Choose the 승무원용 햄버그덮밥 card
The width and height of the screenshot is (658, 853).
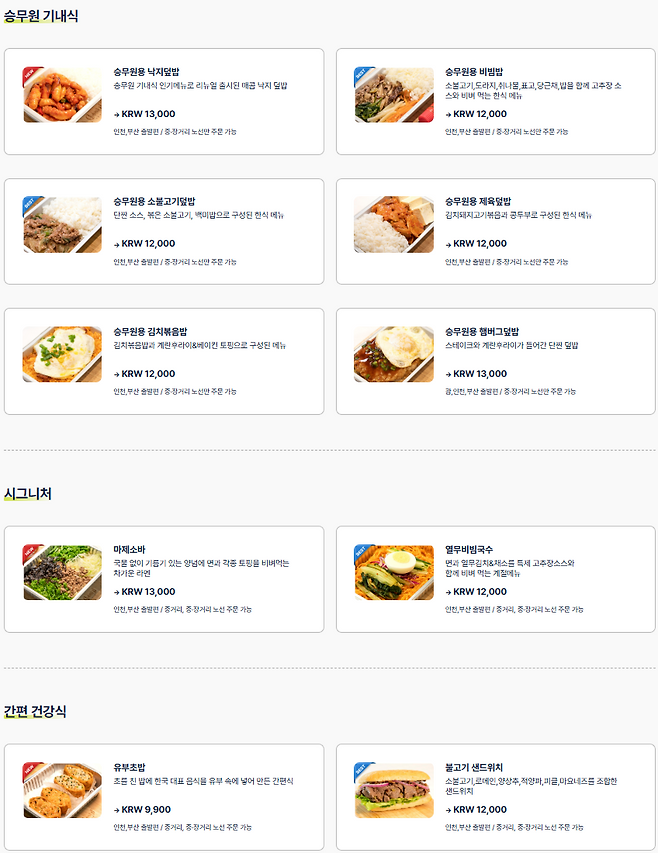coord(495,361)
